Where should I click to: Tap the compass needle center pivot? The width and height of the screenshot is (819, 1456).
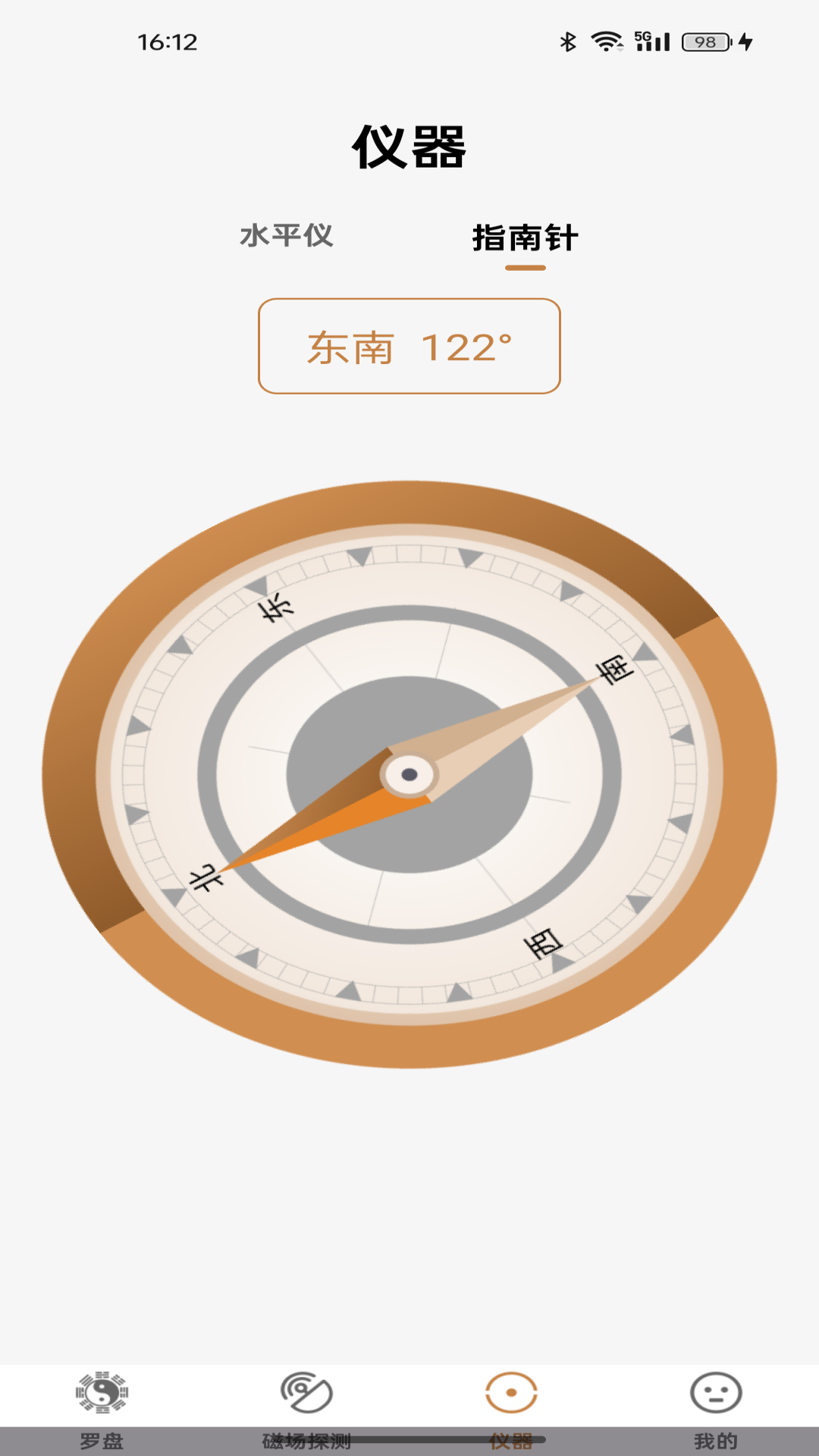pyautogui.click(x=409, y=775)
